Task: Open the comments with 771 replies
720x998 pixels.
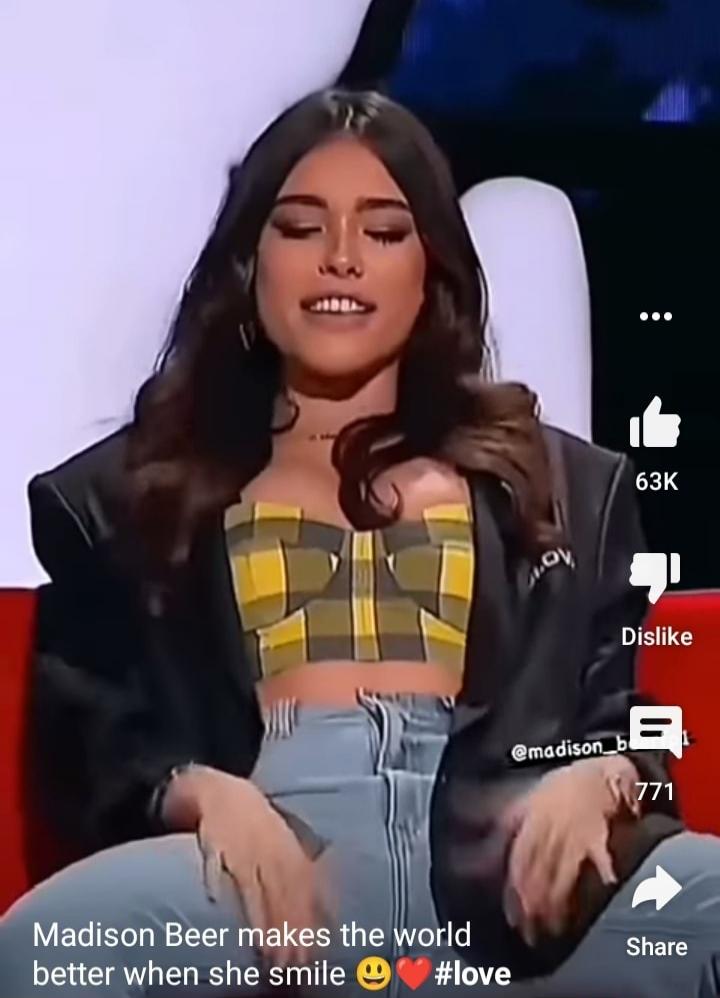Action: point(657,733)
